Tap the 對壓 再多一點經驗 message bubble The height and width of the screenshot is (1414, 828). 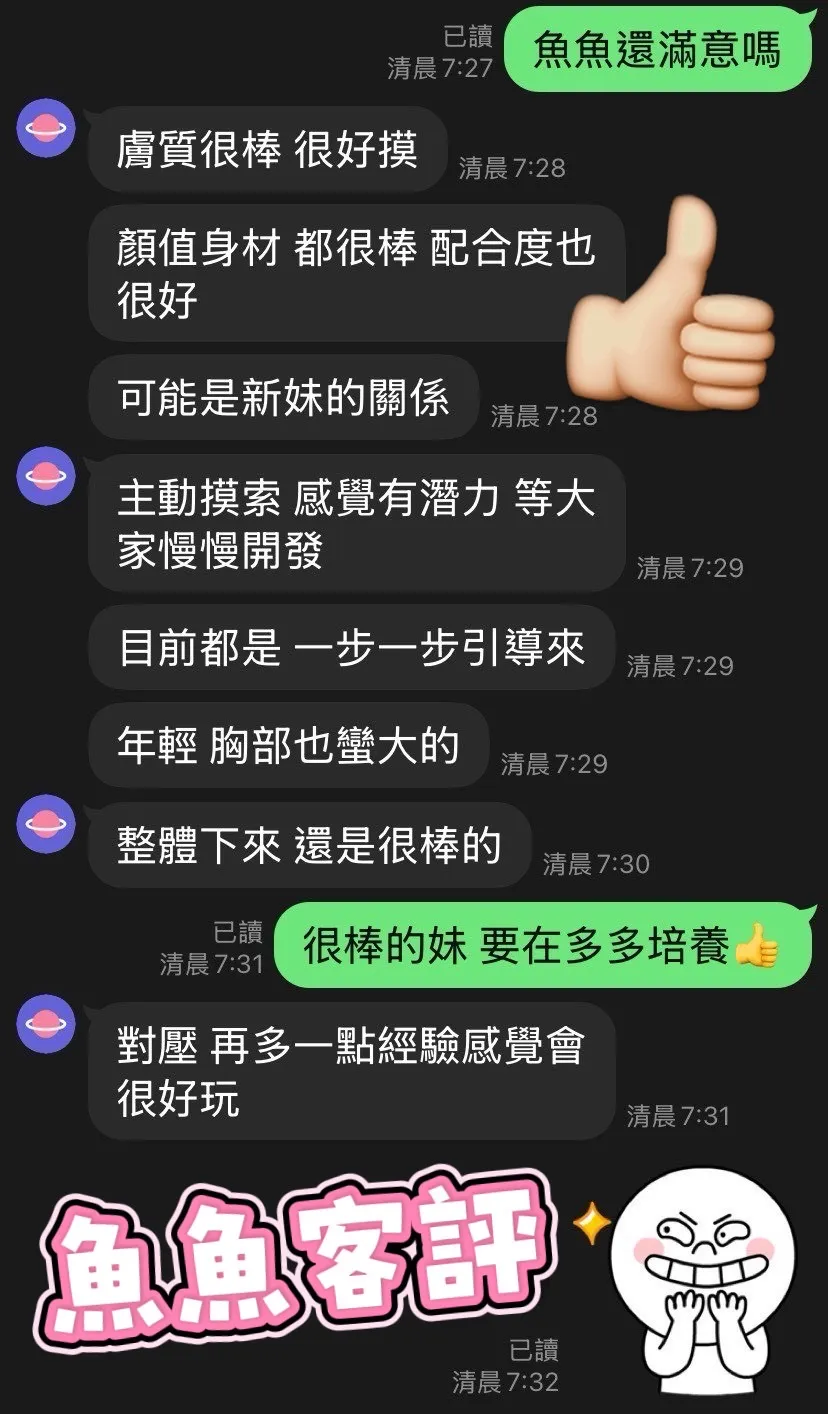(x=350, y=1070)
